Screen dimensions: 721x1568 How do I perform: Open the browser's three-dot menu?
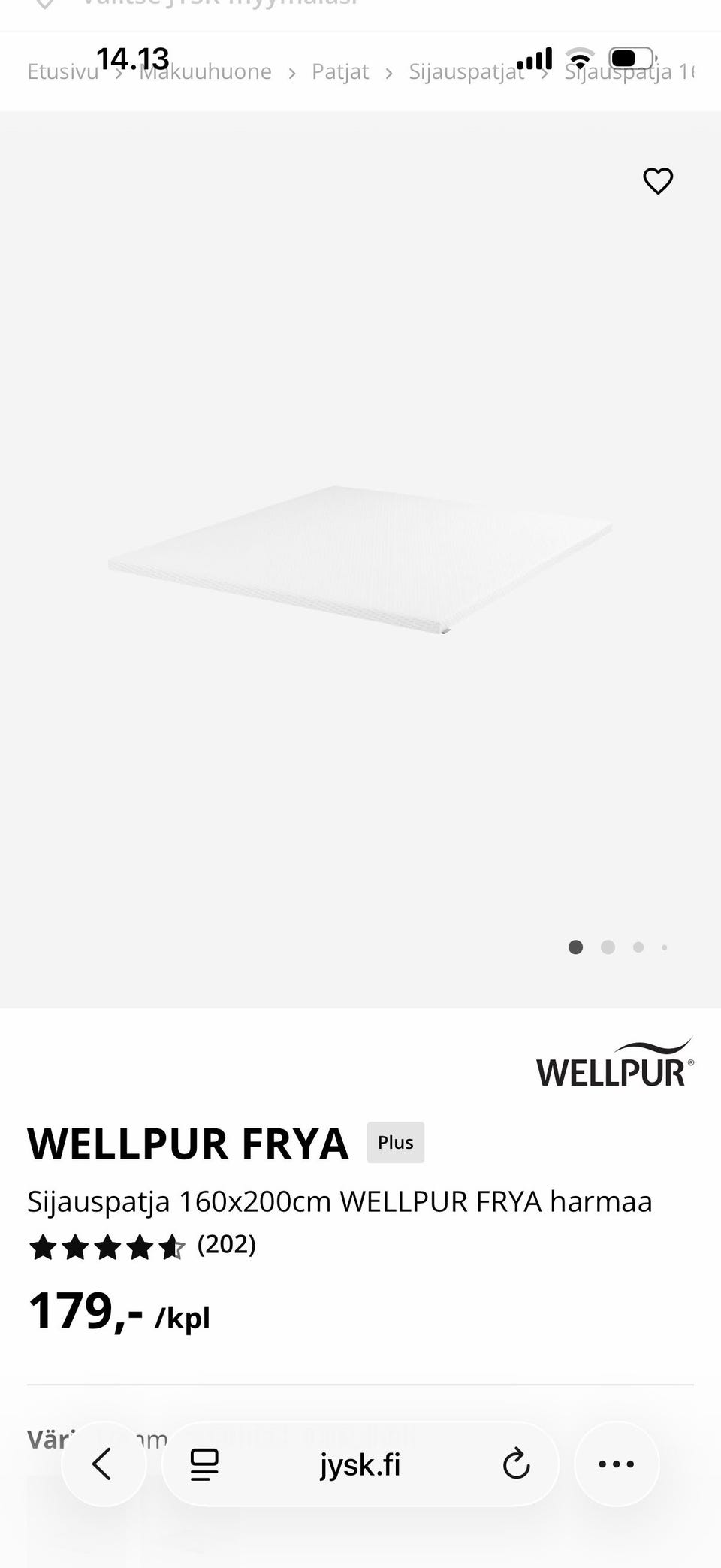click(x=617, y=1464)
